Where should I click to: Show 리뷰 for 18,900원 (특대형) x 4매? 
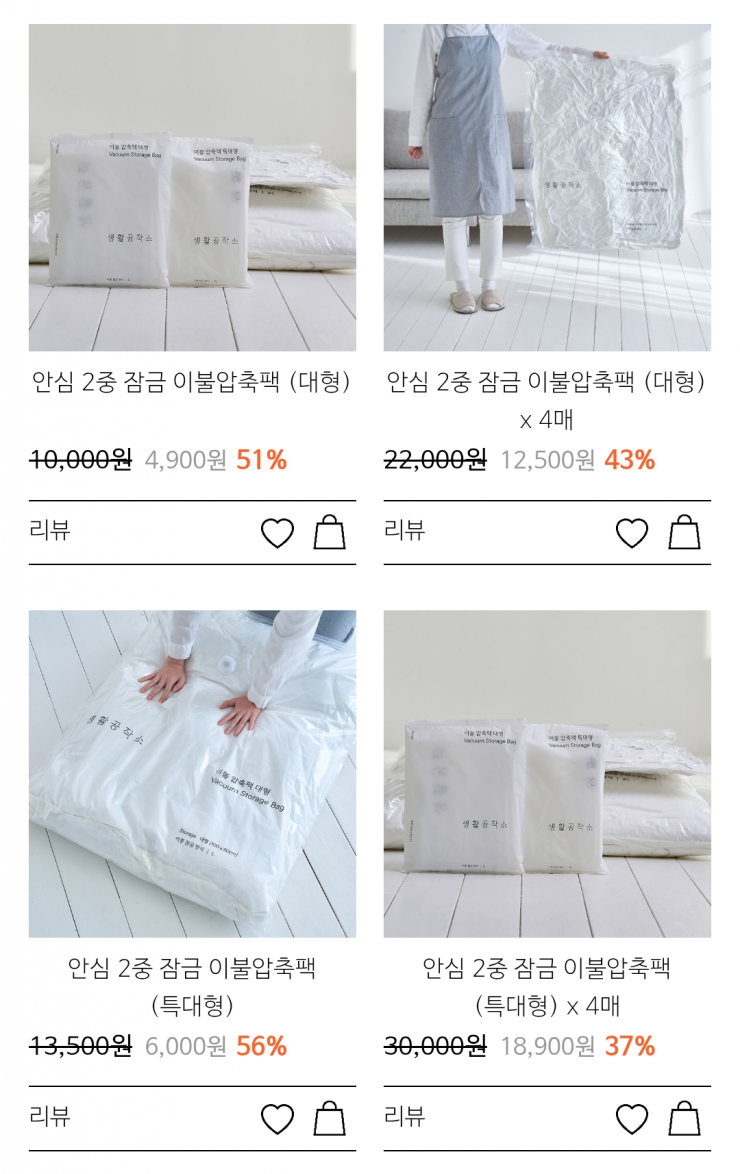click(405, 1116)
